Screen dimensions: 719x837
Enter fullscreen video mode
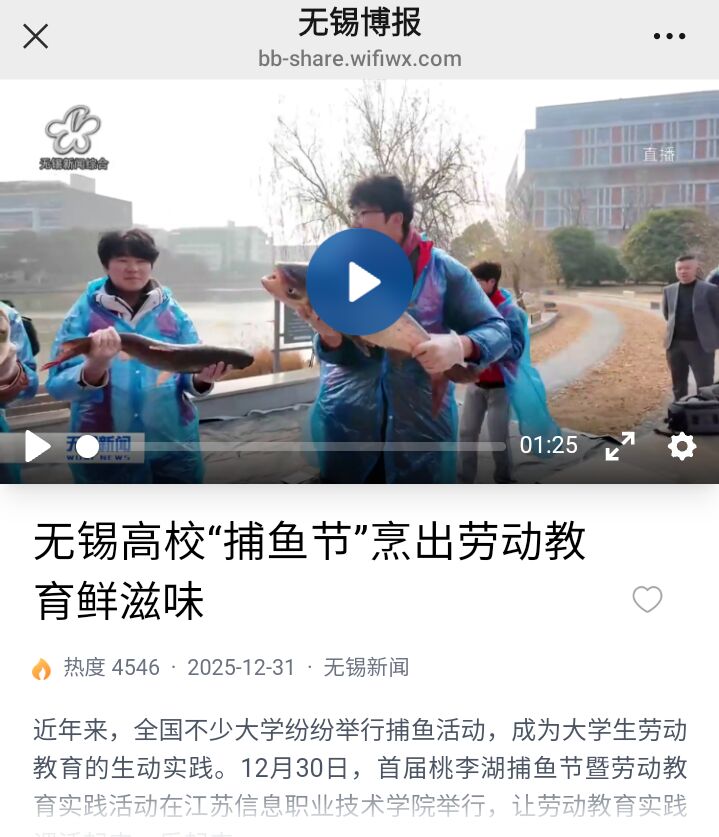[x=620, y=446]
